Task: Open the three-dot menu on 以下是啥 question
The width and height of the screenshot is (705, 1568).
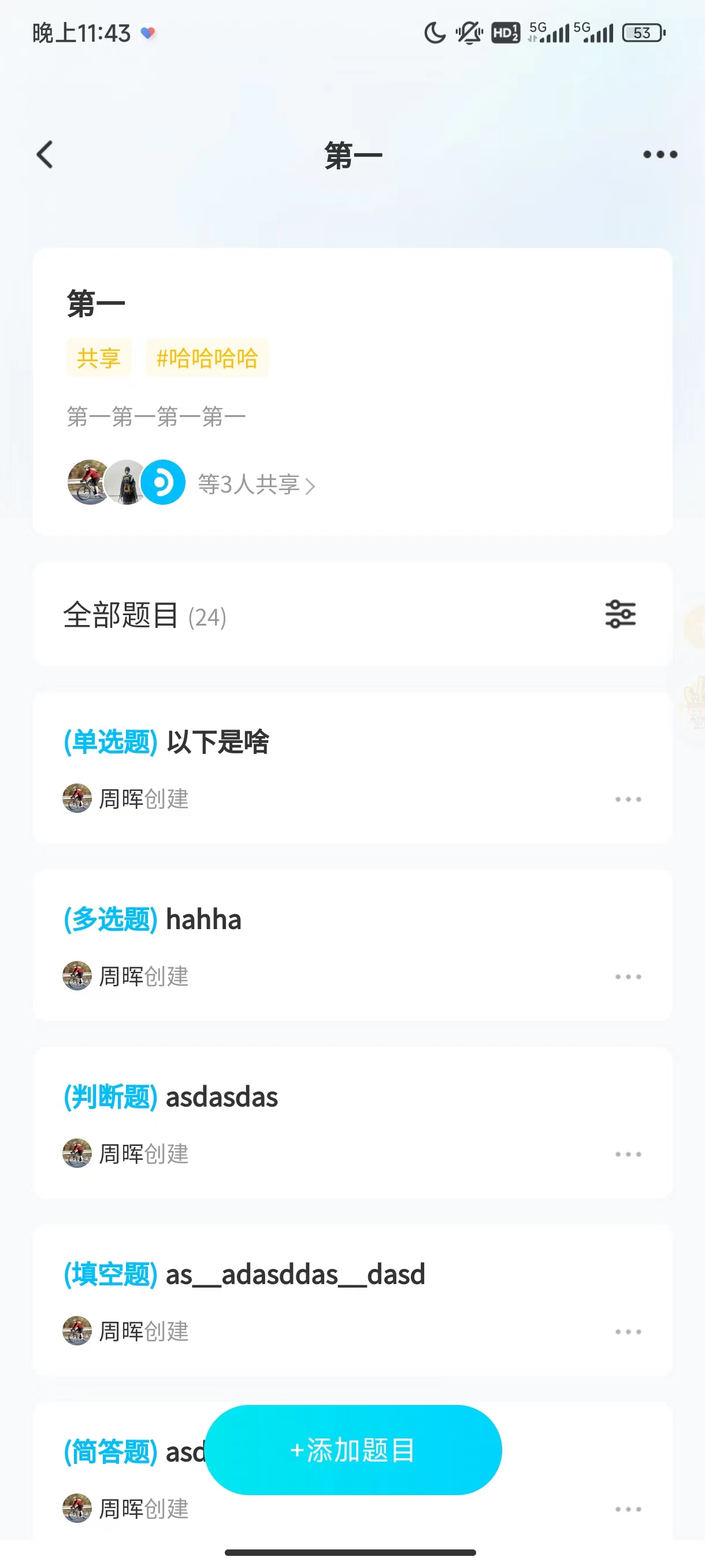Action: (x=628, y=798)
